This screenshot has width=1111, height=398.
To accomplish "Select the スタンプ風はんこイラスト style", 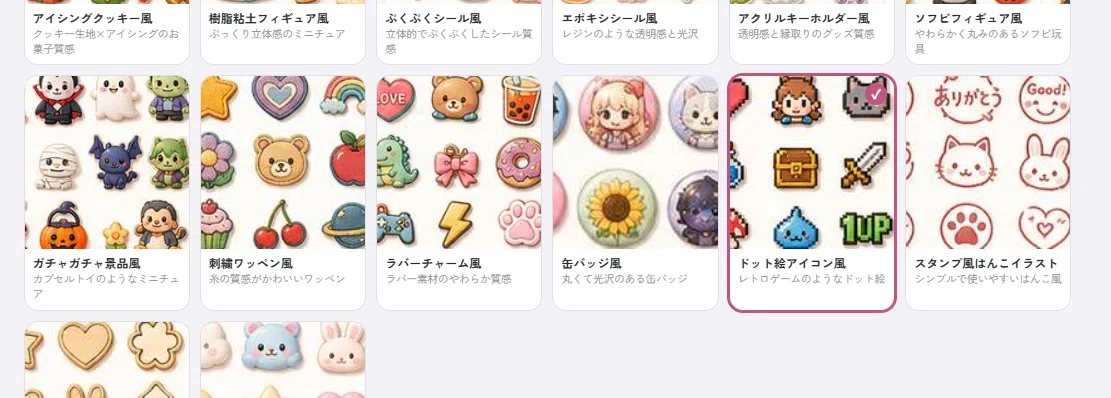I will [x=988, y=193].
